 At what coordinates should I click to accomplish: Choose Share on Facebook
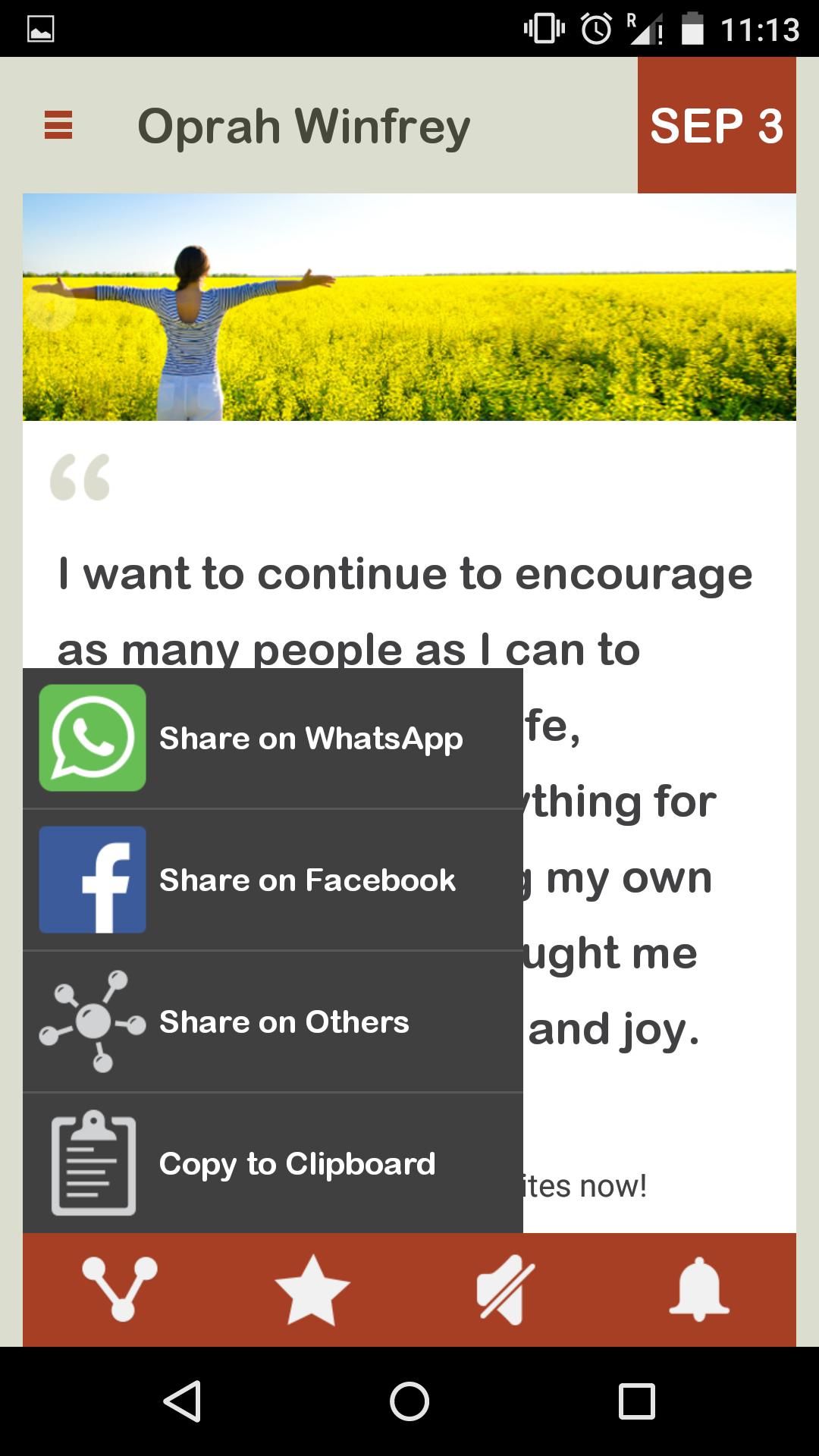[273, 880]
